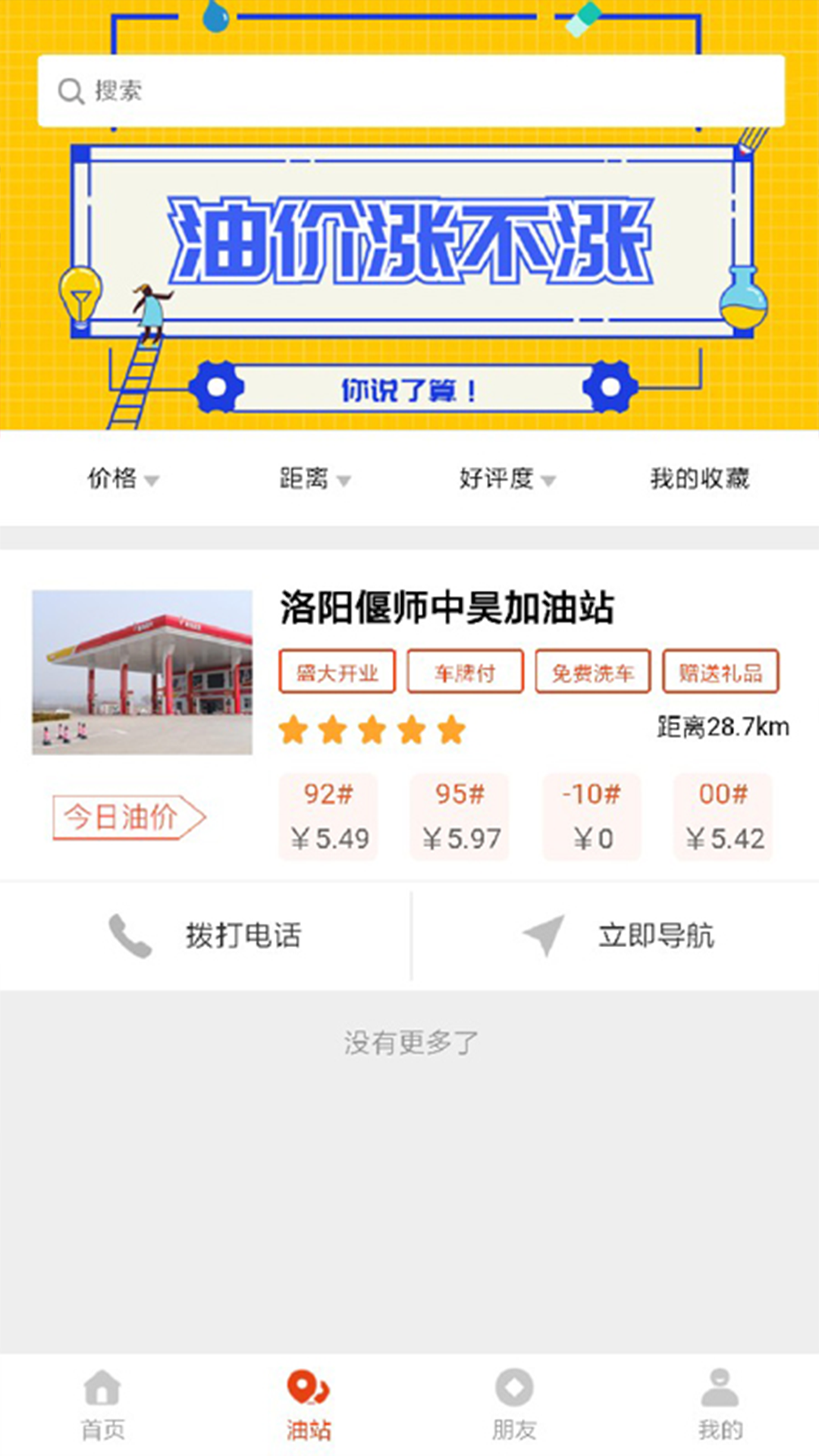Toggle the 盛大开业 tag
This screenshot has height=1456, width=819.
click(x=336, y=671)
